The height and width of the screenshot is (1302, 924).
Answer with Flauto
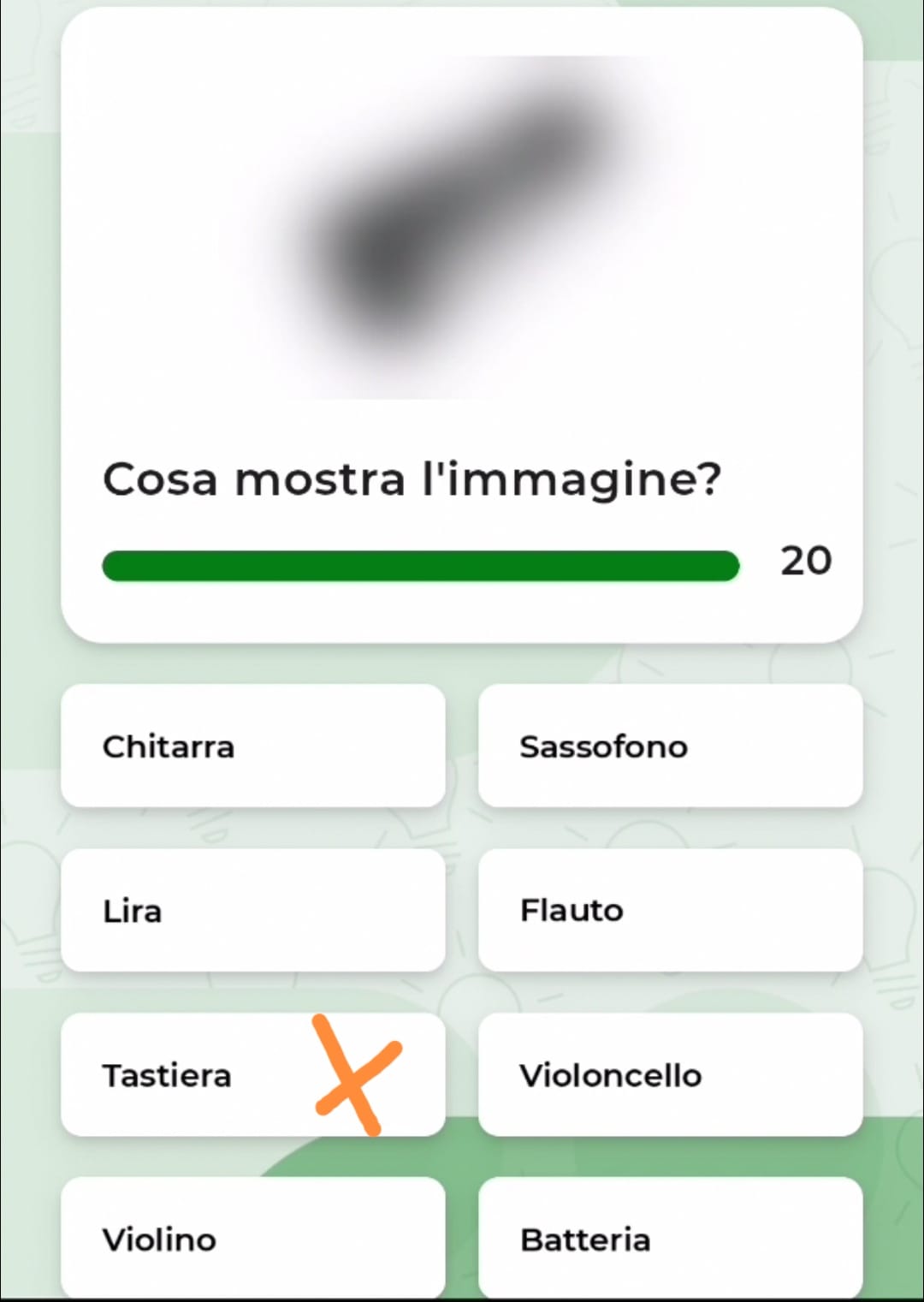(670, 910)
